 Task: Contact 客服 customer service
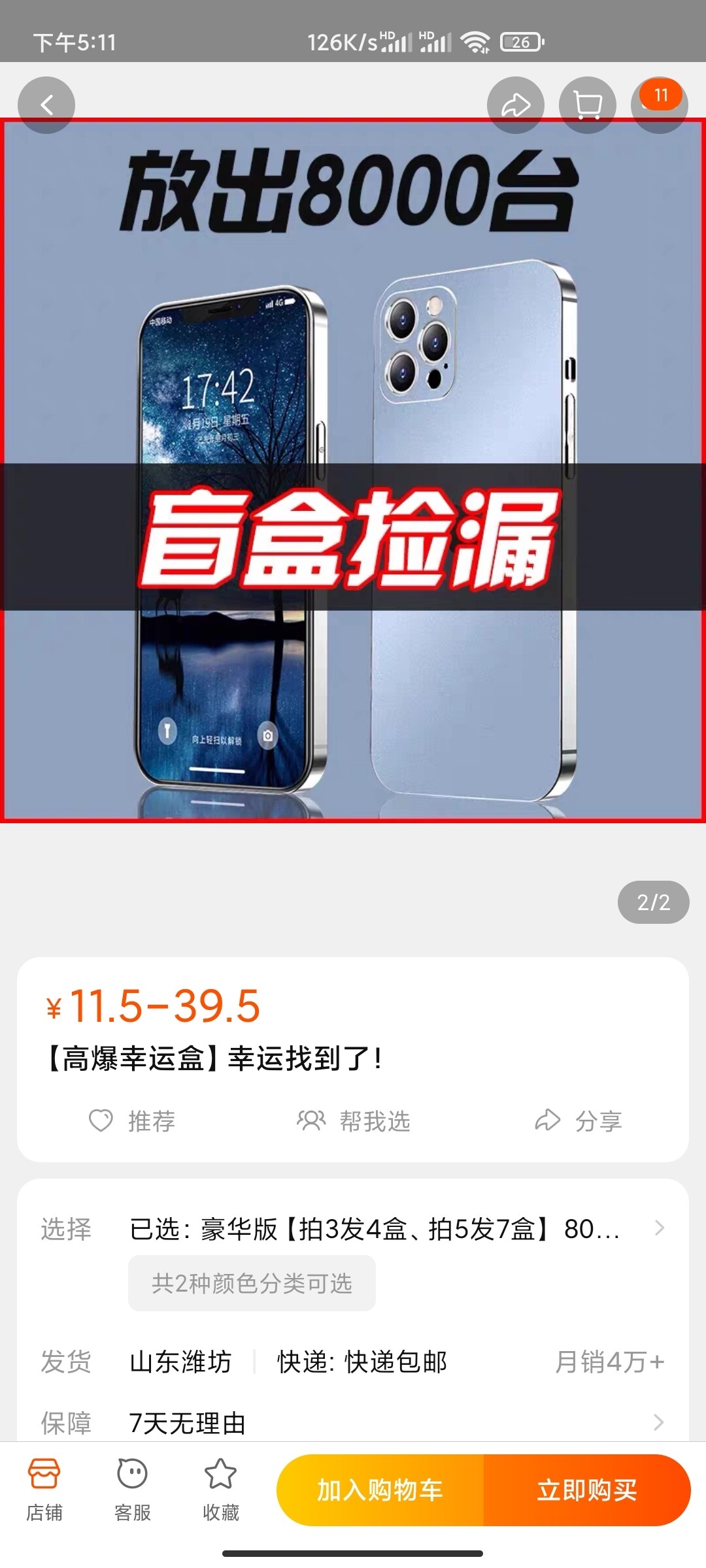point(133,1490)
